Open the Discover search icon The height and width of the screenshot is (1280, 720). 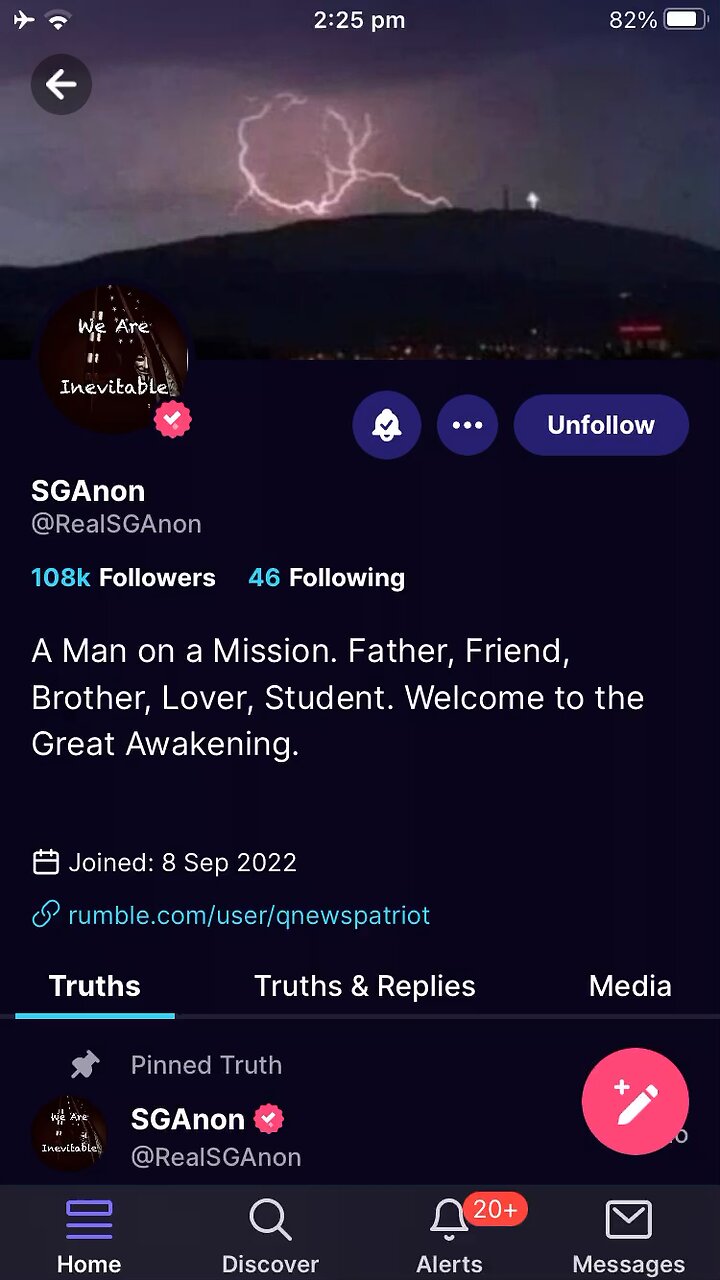270,1220
